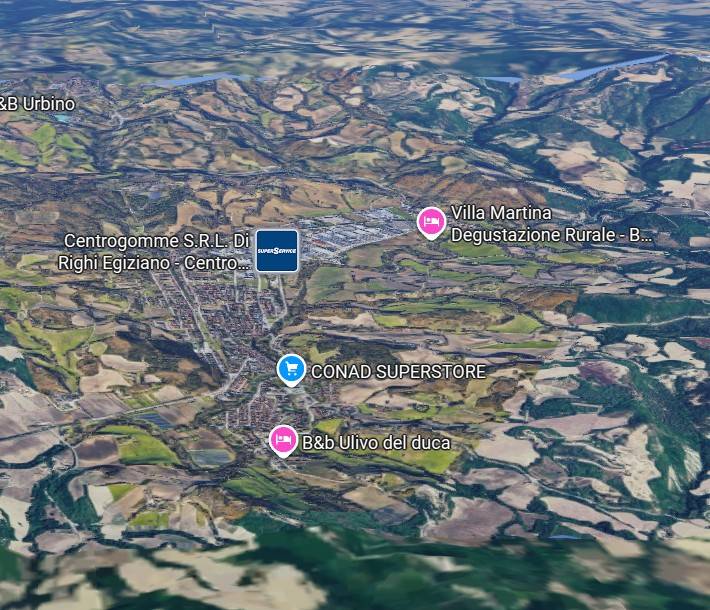This screenshot has height=610, width=710.
Task: Open the Centrogomme S.R.L. SuperService marker
Action: (x=277, y=250)
